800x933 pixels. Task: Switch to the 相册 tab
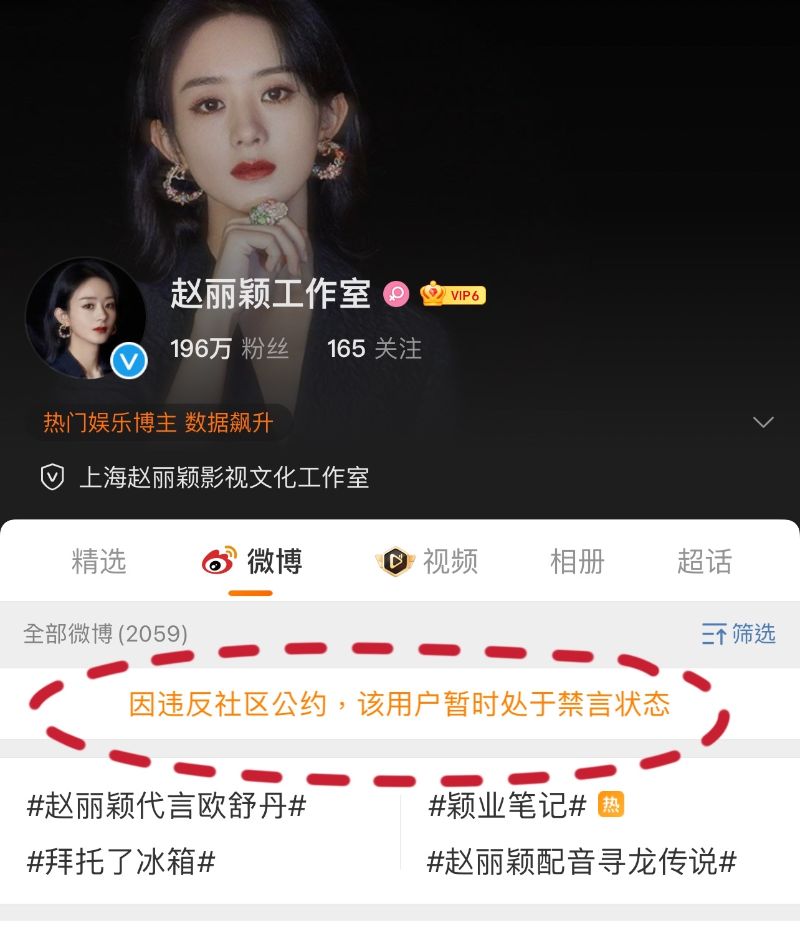click(577, 562)
